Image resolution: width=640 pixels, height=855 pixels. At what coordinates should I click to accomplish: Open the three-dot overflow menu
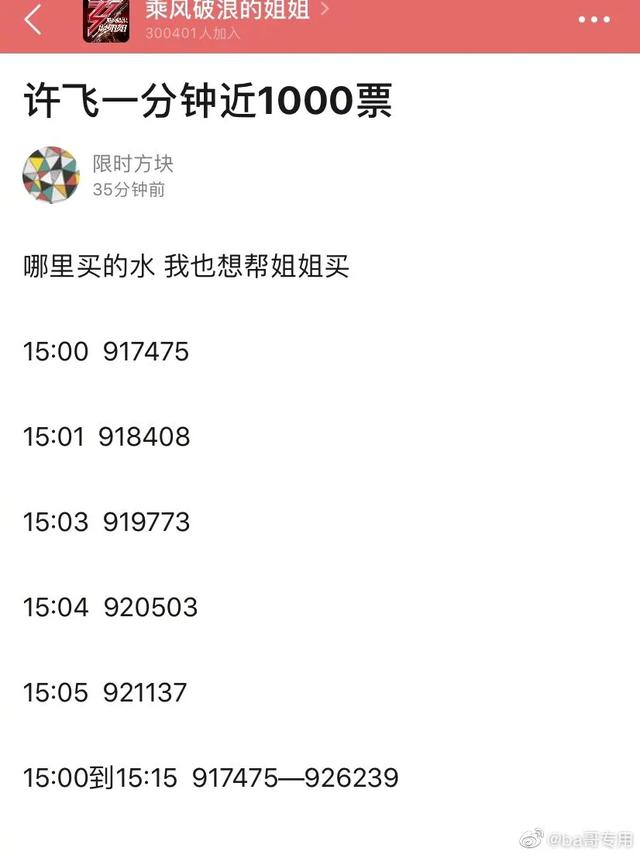(594, 19)
